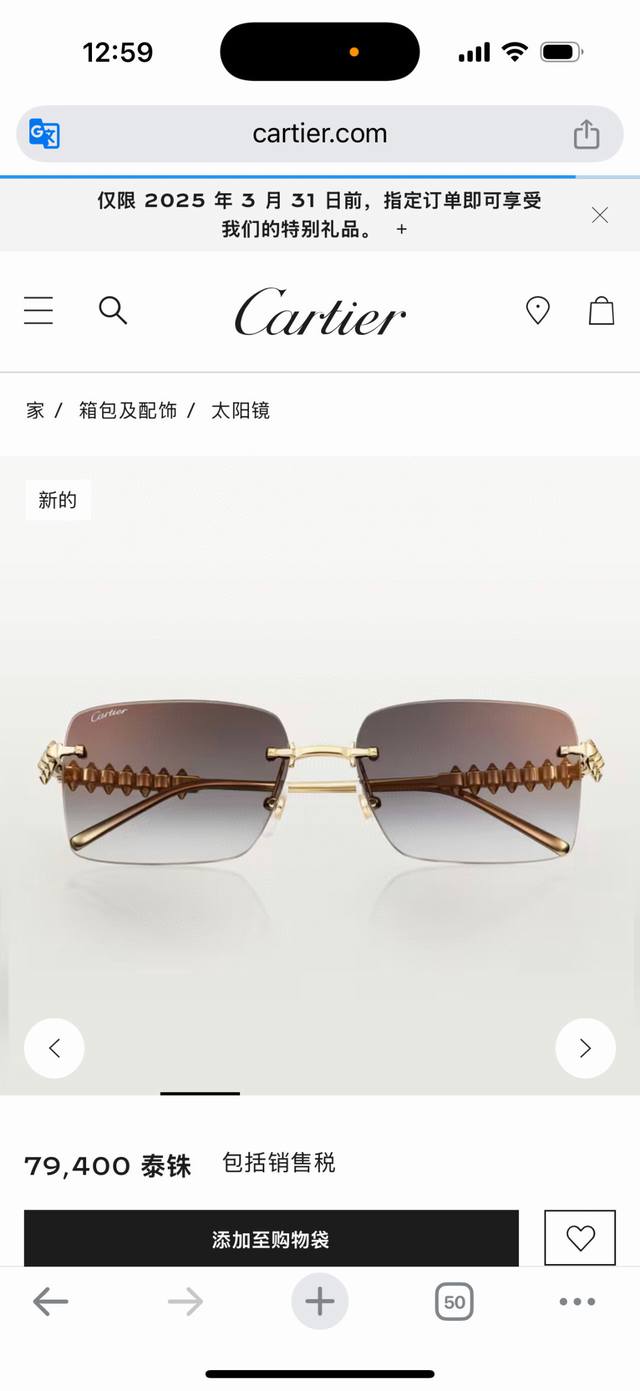Dismiss the special gift promo banner
The image size is (640, 1391).
[x=600, y=215]
